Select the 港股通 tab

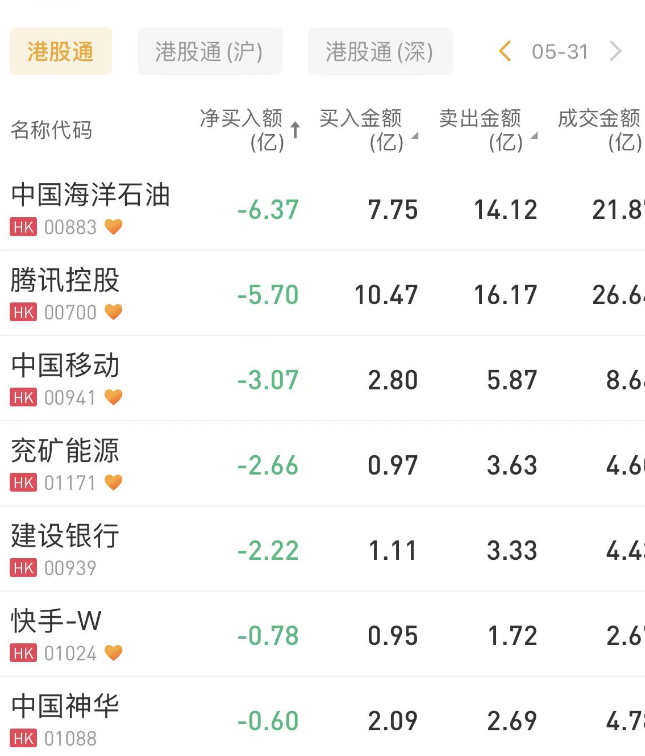pyautogui.click(x=60, y=52)
